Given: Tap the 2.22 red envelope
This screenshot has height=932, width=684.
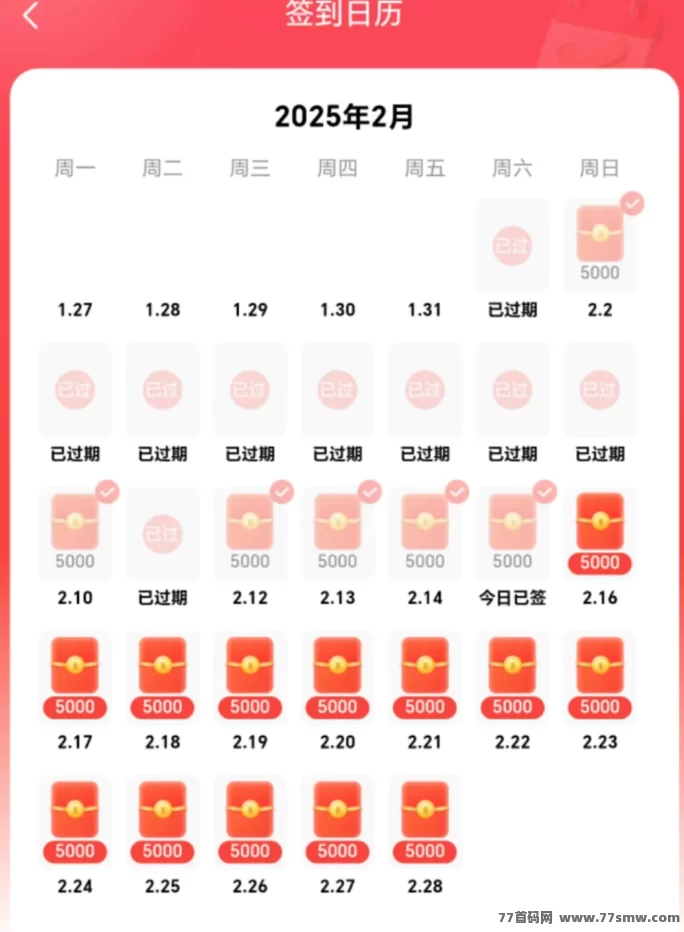Looking at the screenshot, I should click(x=512, y=676).
